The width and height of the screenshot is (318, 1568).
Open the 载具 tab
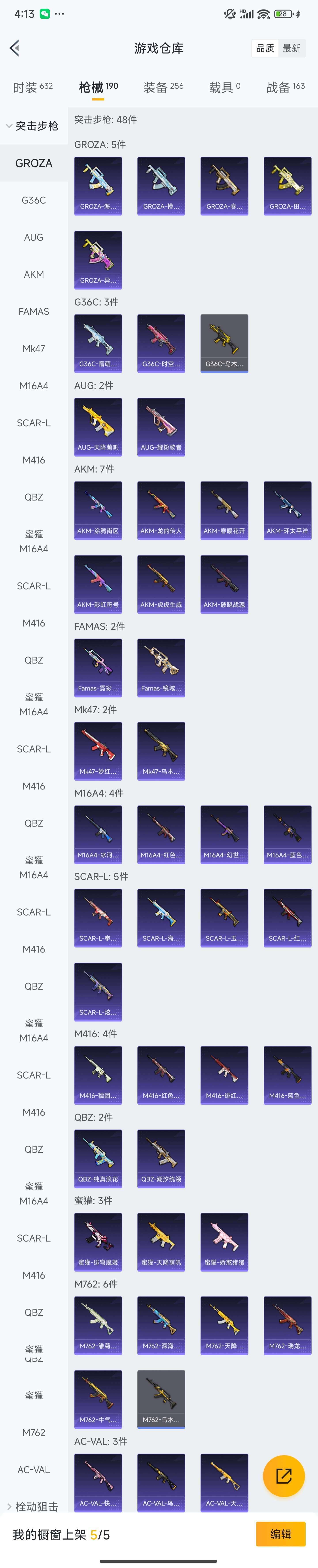[224, 87]
